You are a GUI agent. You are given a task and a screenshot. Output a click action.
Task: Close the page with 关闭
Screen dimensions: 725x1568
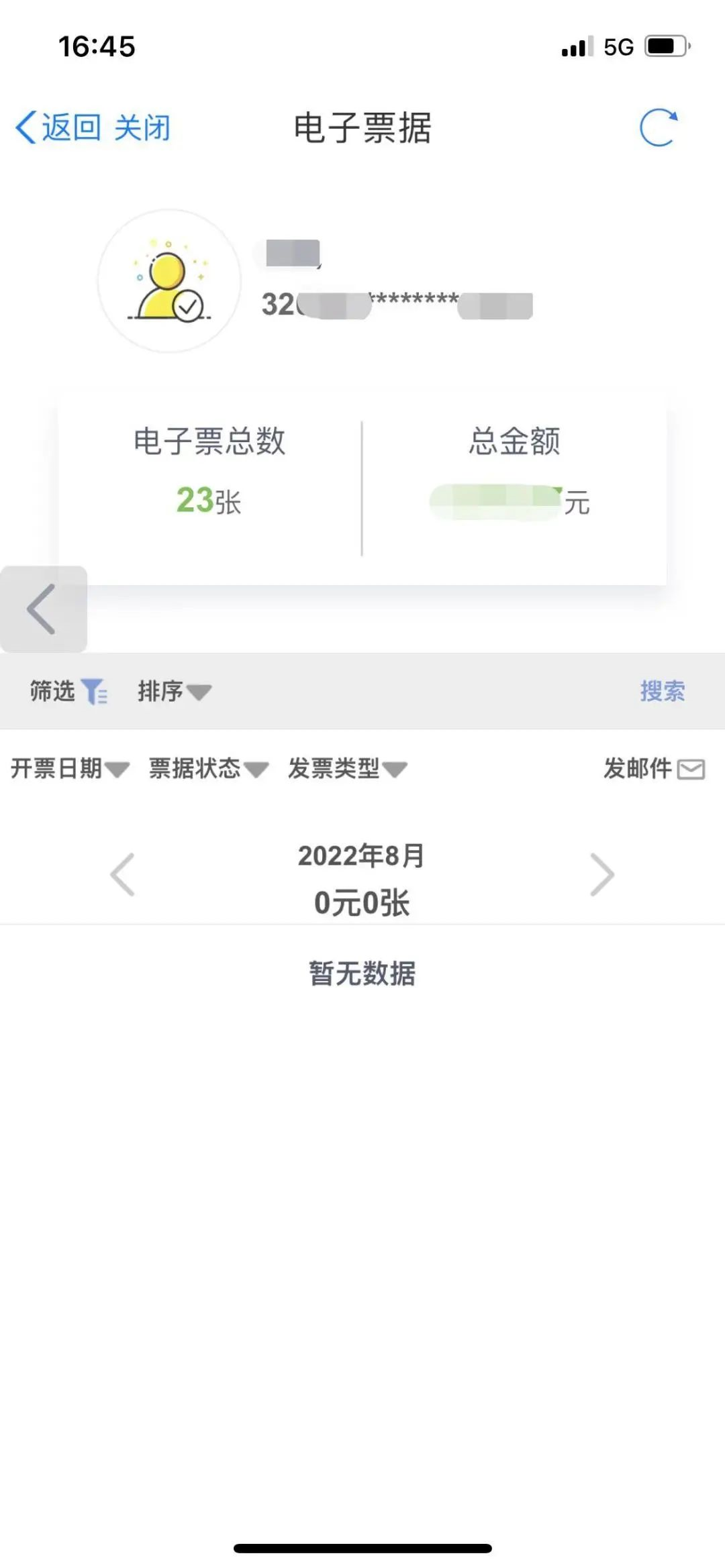click(142, 127)
